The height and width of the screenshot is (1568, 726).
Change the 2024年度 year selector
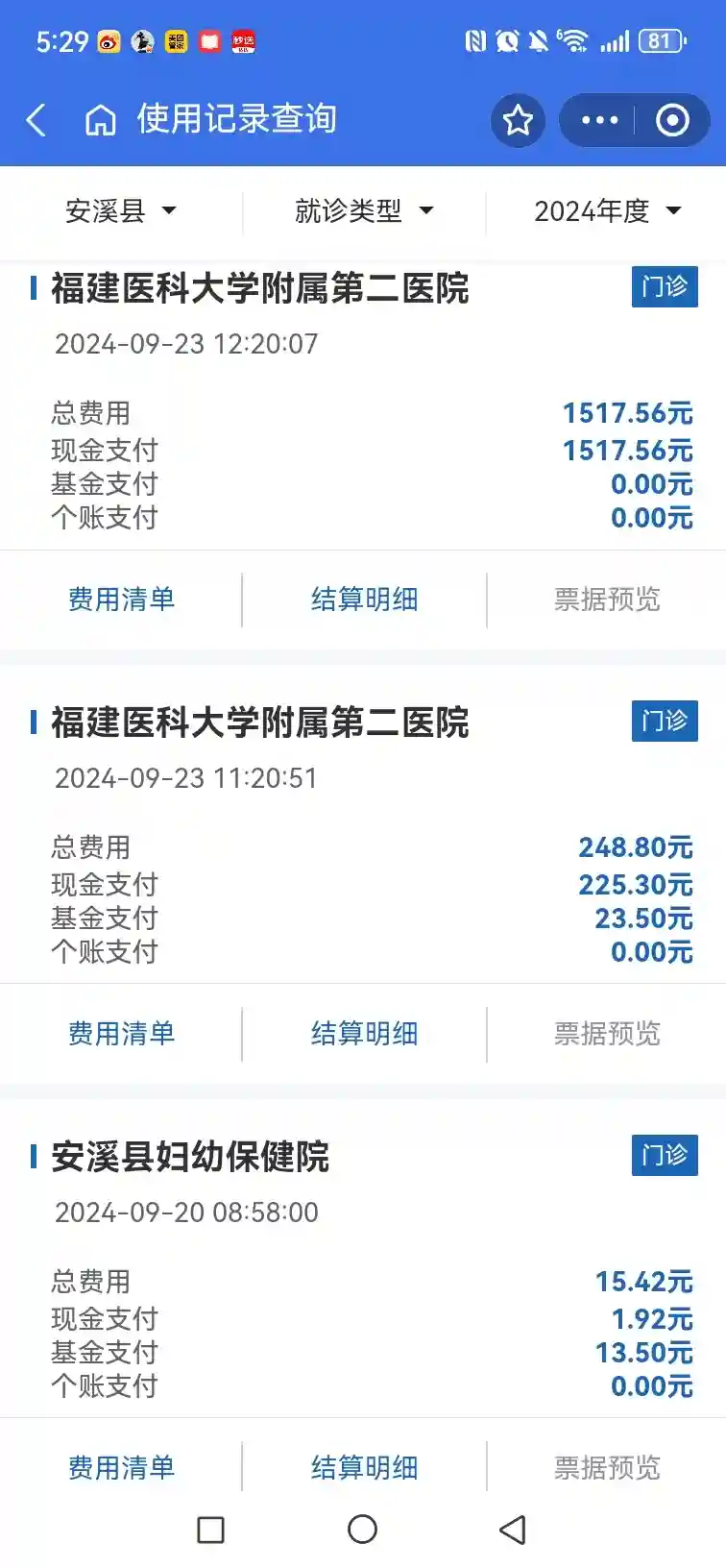tap(607, 210)
